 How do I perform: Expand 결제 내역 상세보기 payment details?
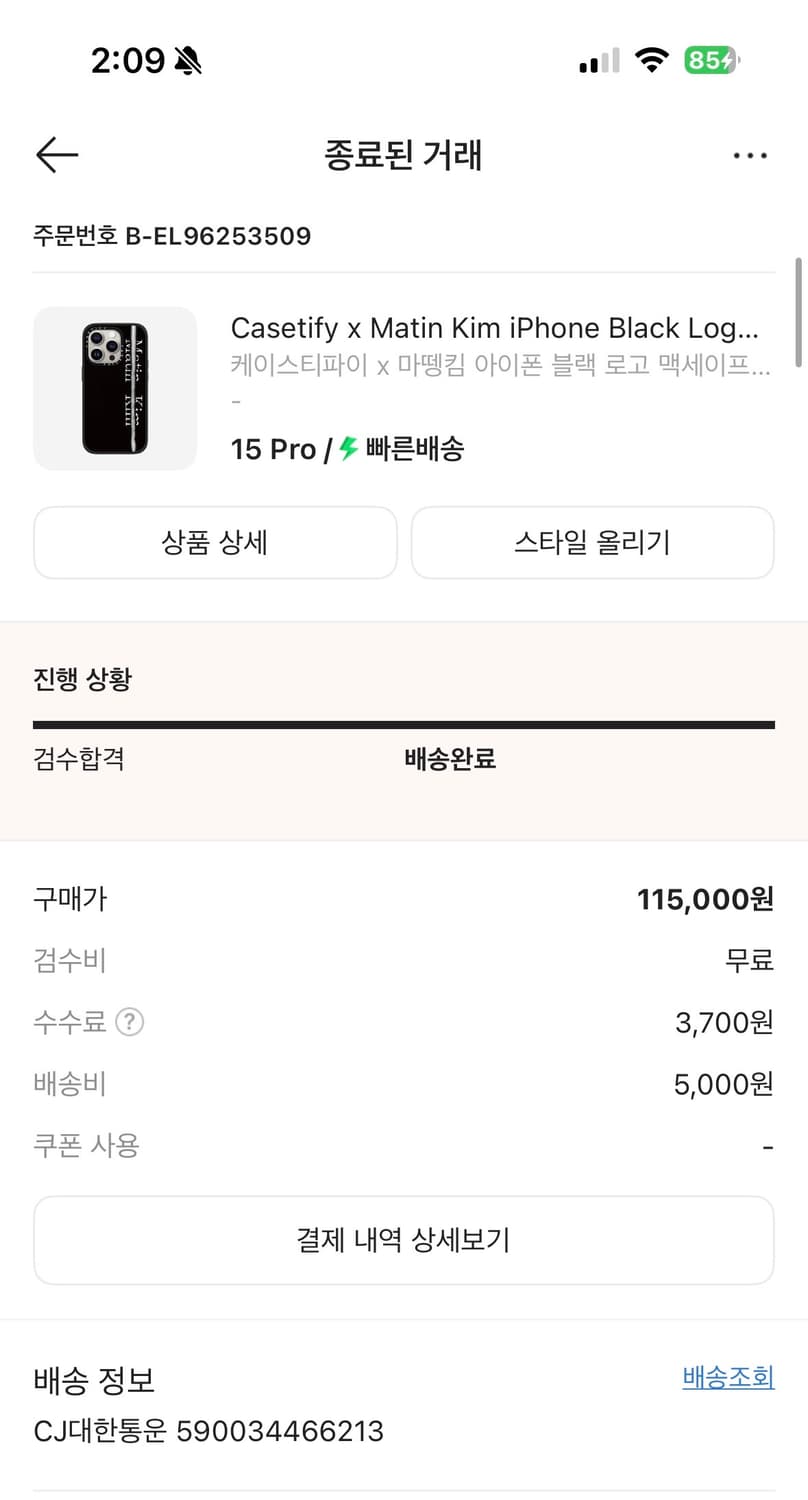(404, 1240)
